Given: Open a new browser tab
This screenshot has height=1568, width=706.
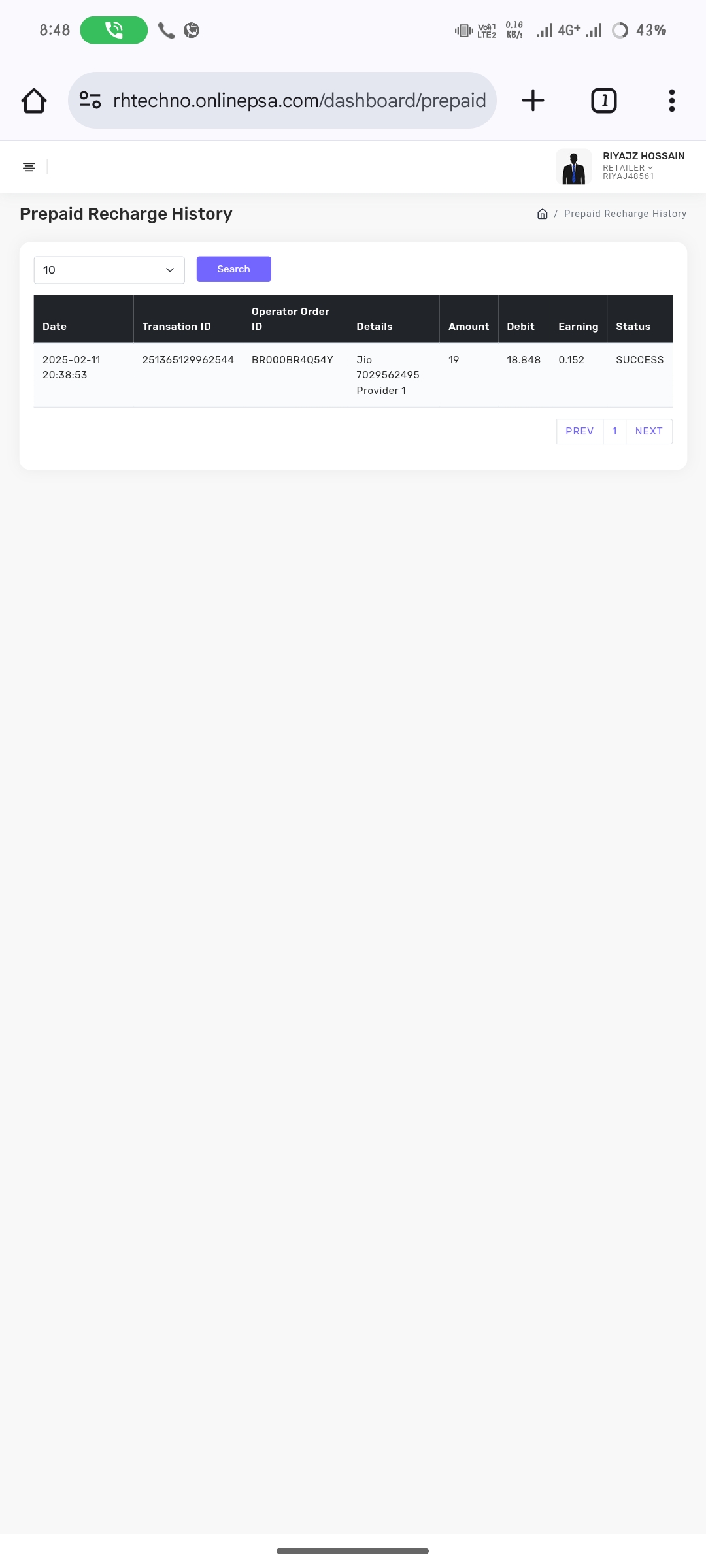Looking at the screenshot, I should [x=533, y=101].
